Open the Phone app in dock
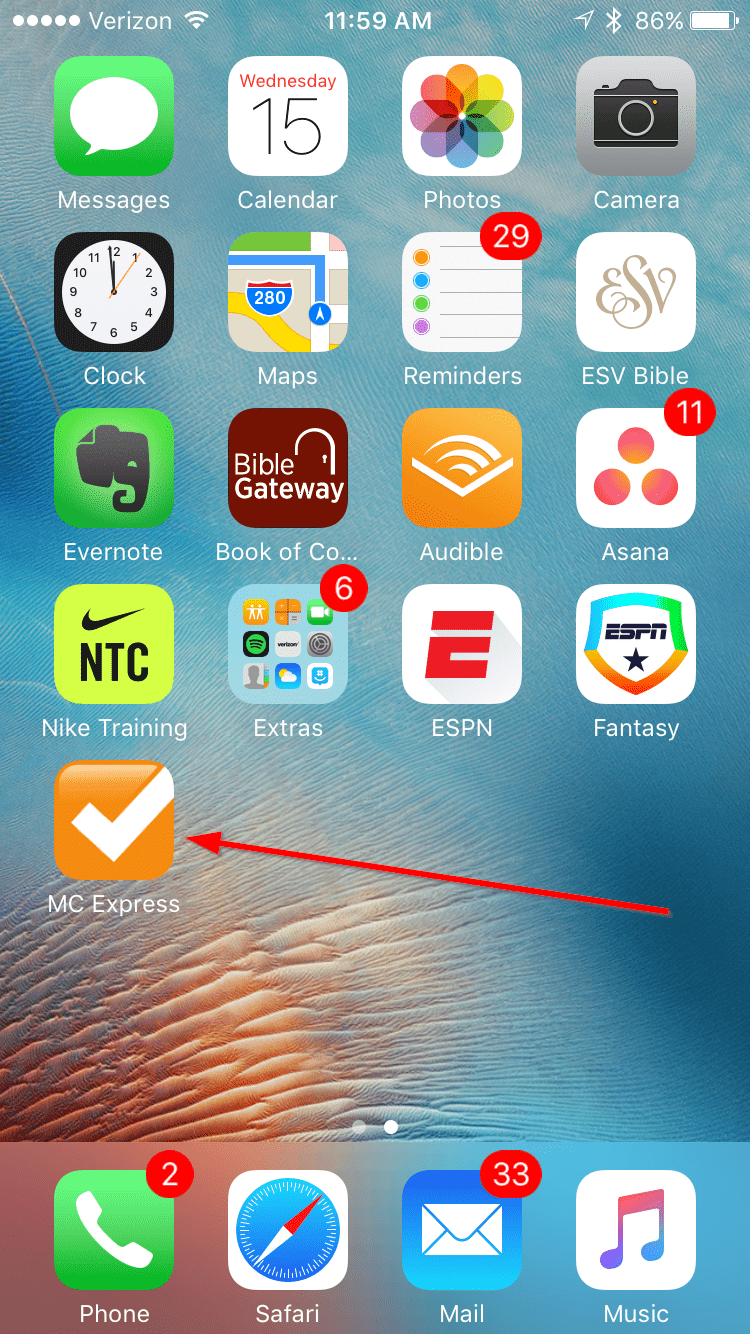 [x=114, y=1230]
